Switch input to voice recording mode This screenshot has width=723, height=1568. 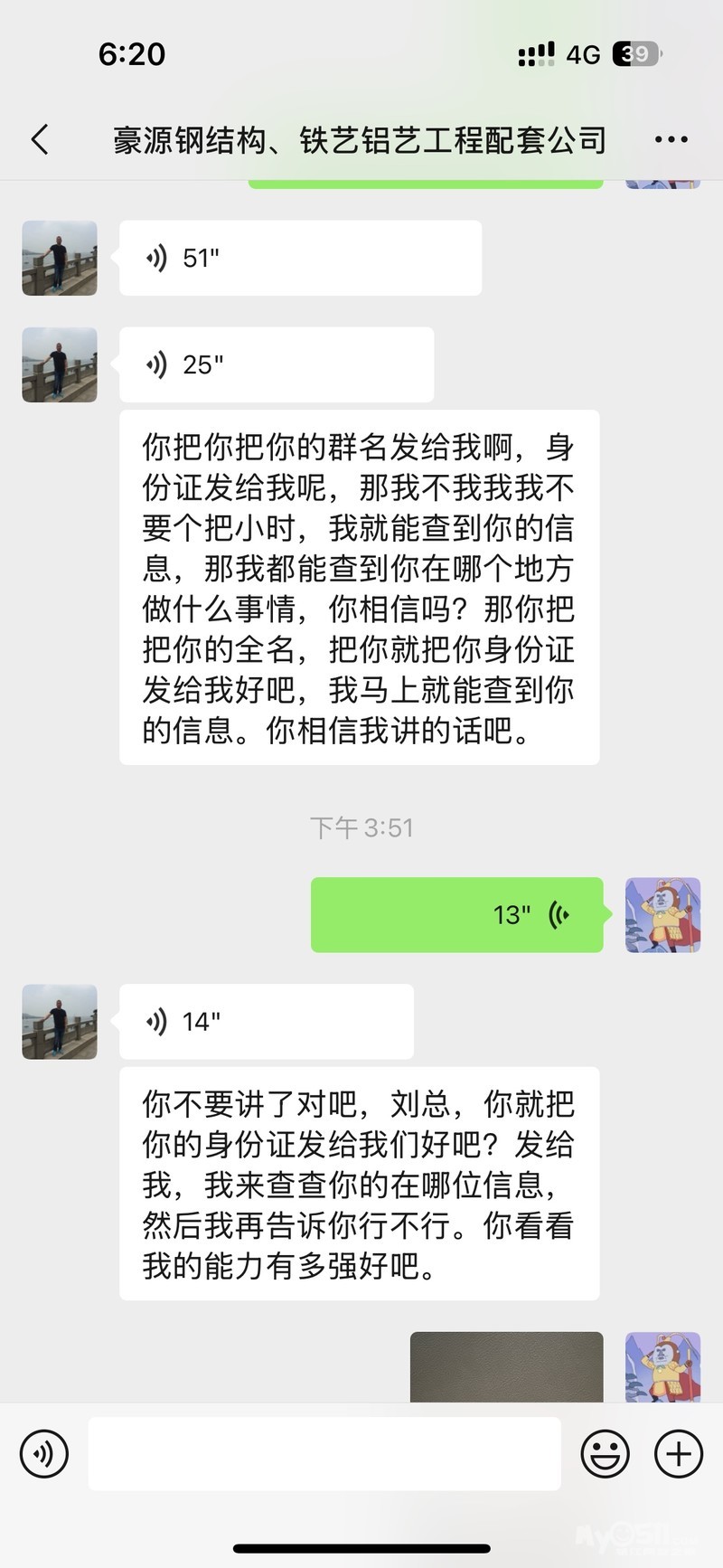point(44,1453)
